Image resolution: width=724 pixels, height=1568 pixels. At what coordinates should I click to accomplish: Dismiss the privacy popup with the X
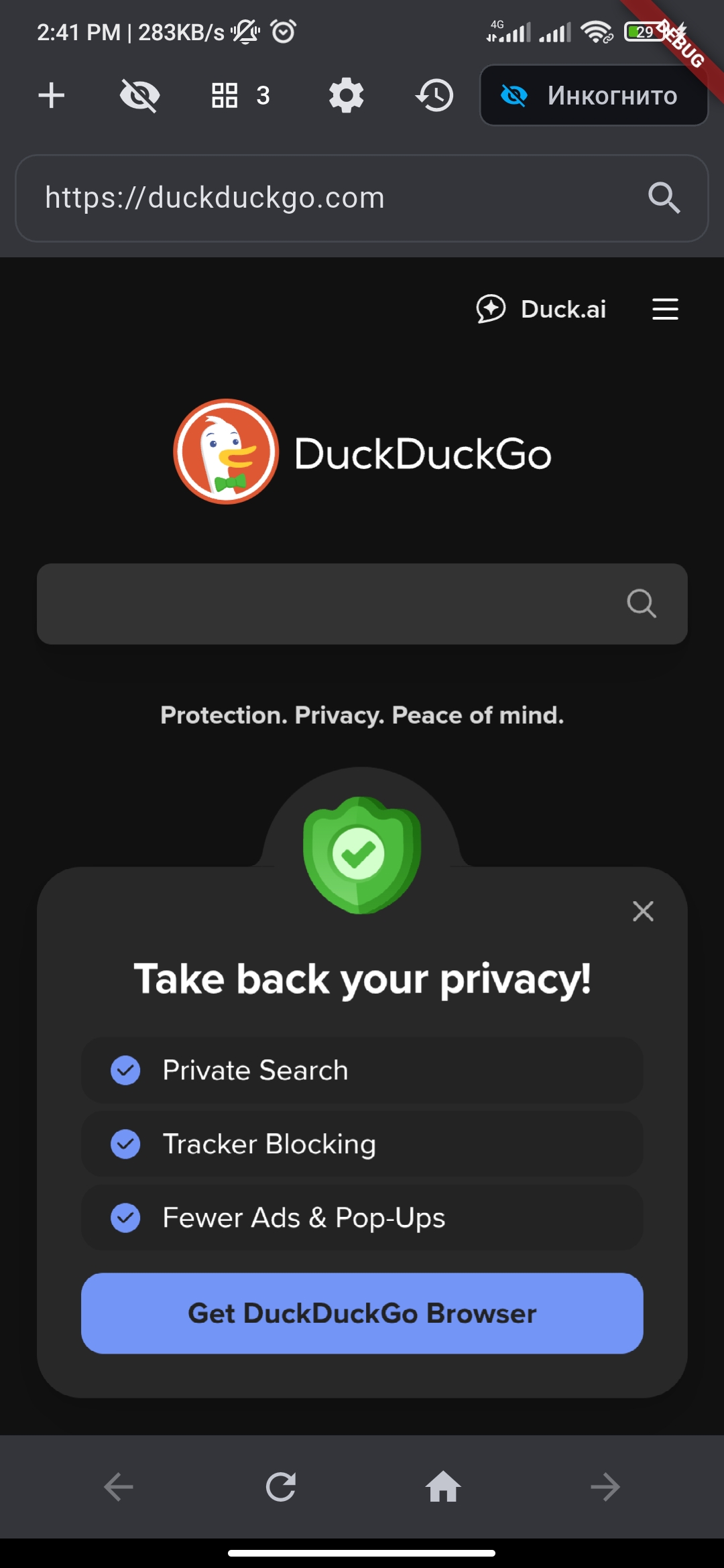tap(642, 911)
